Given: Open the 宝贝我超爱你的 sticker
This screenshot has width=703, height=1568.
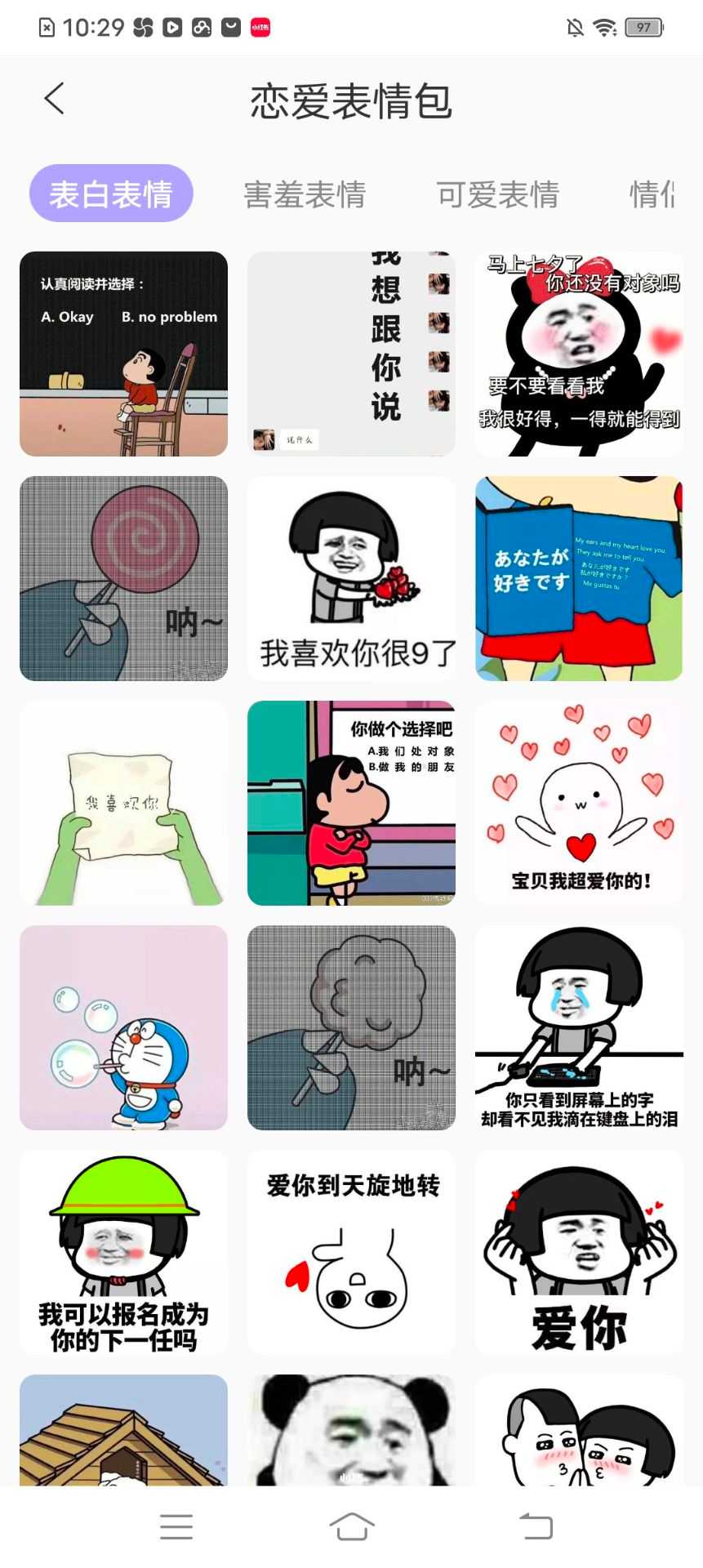Looking at the screenshot, I should (579, 803).
